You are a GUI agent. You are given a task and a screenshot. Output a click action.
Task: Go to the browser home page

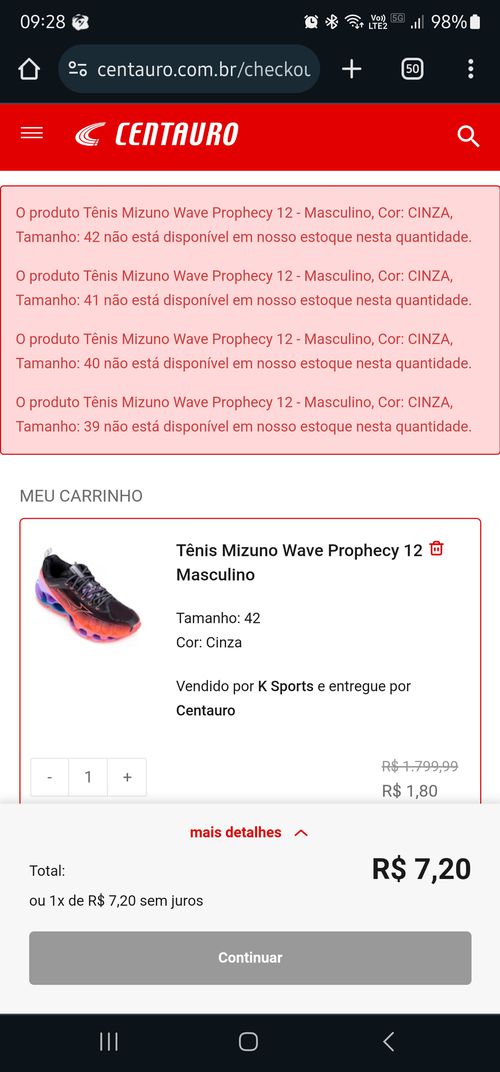coord(29,69)
